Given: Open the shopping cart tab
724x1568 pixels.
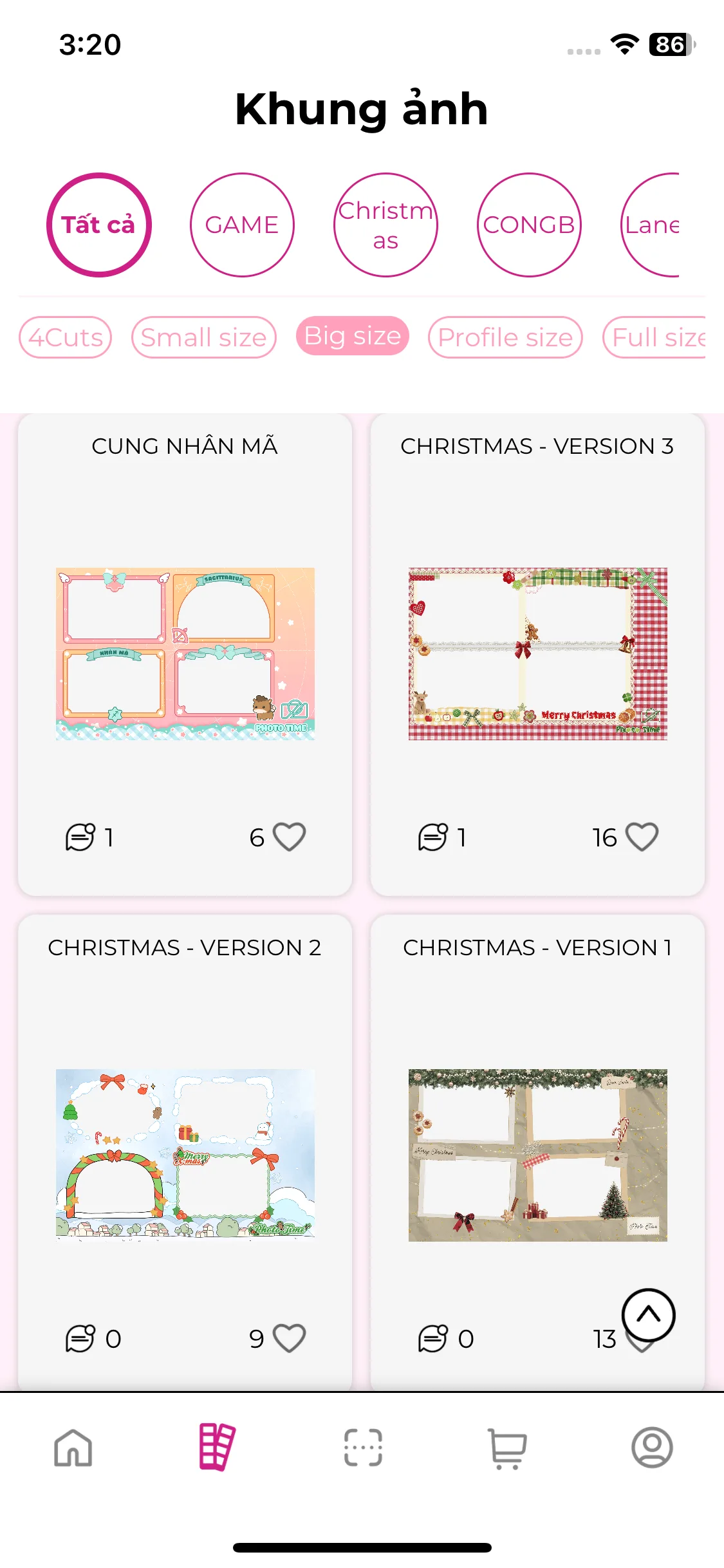Looking at the screenshot, I should 507,1448.
